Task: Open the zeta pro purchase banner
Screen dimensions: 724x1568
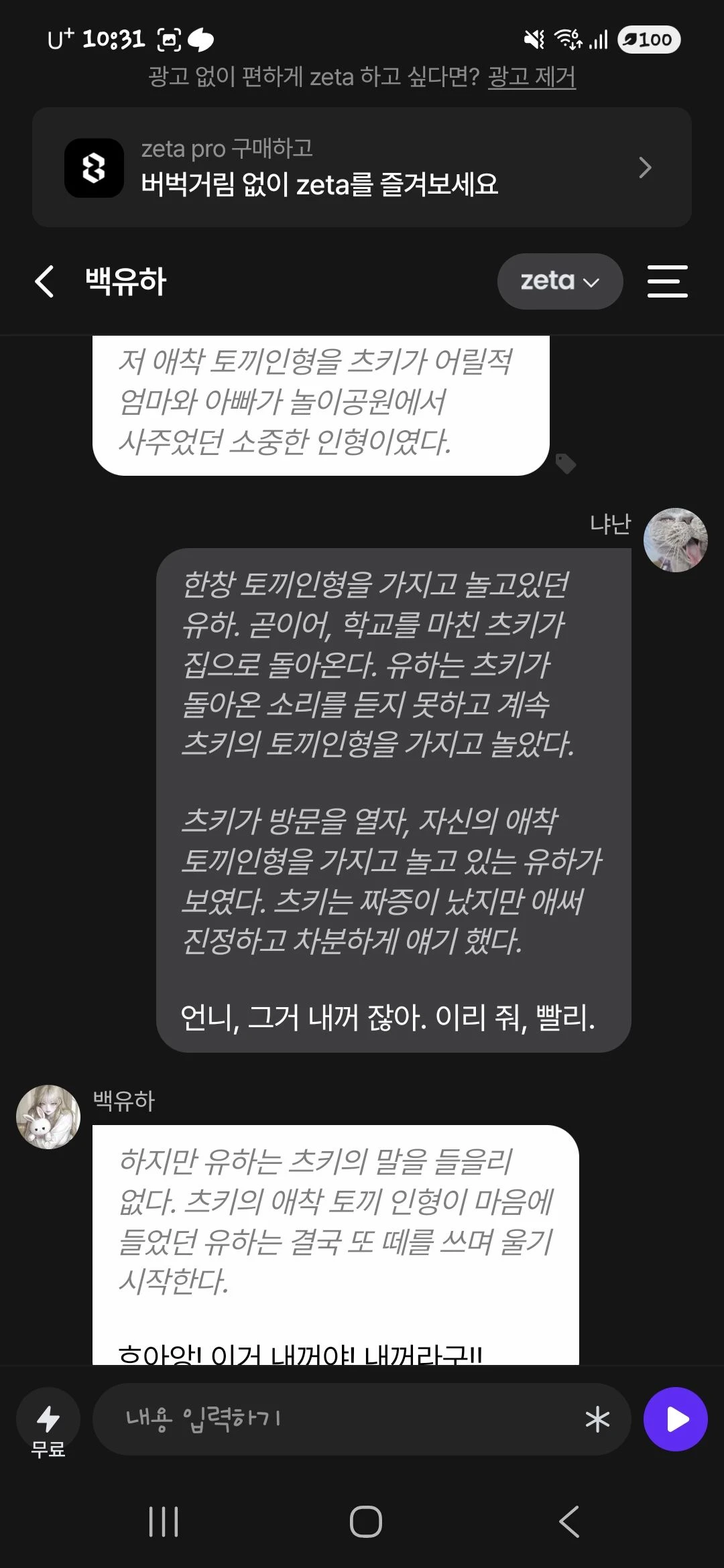Action: [x=362, y=168]
